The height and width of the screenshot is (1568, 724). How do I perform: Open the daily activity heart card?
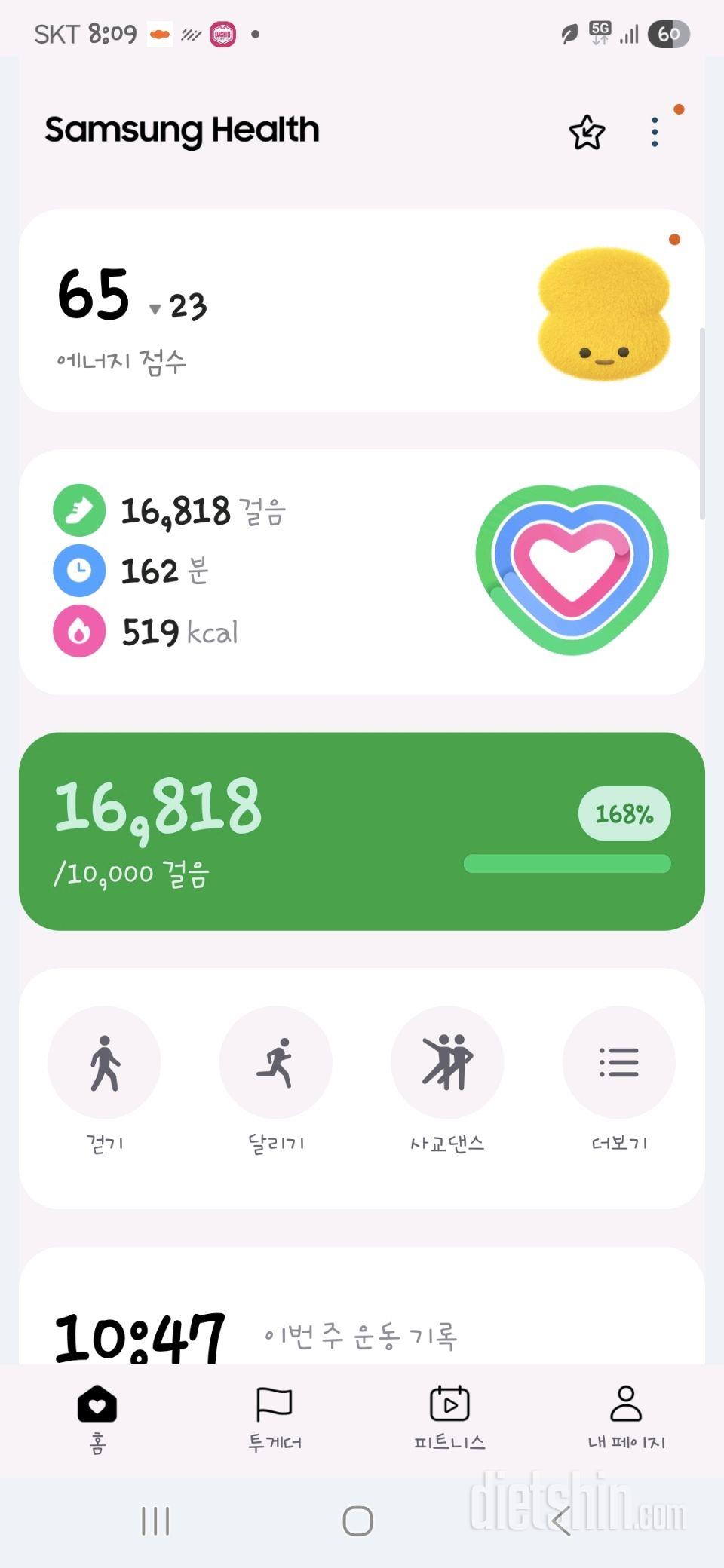pos(361,571)
